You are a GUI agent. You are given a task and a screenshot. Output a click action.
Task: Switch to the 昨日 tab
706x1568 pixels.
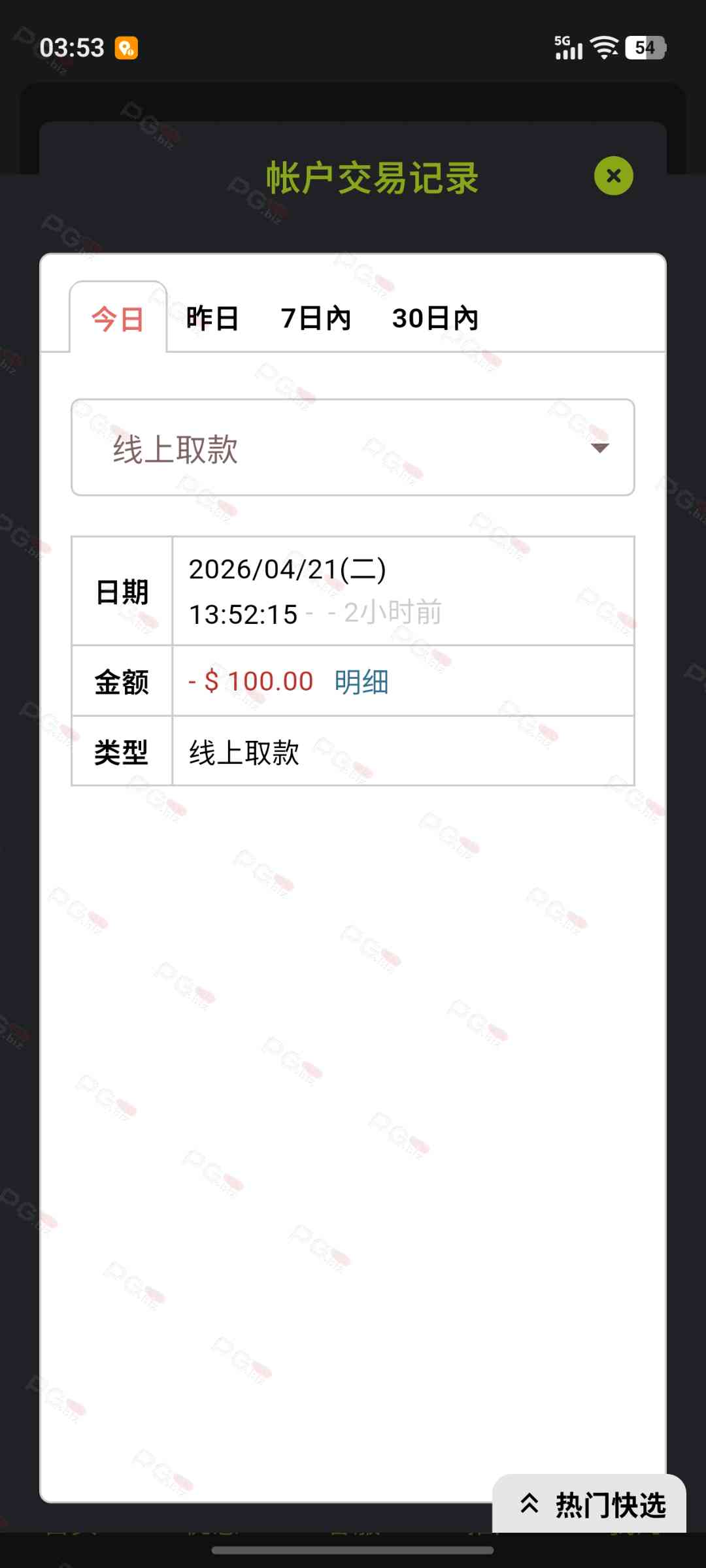click(212, 319)
